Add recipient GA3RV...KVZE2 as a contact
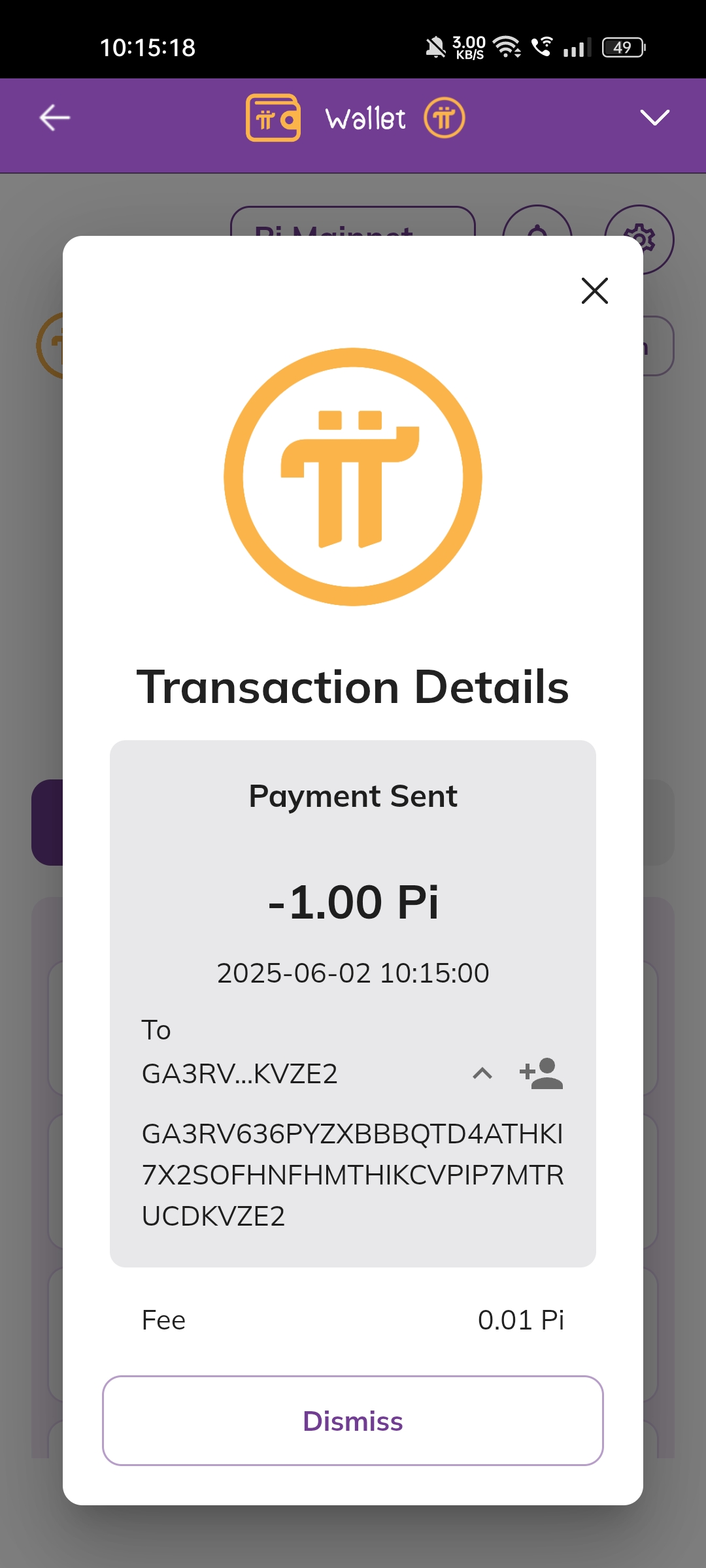Screen dimensions: 706x1568 (x=541, y=1073)
